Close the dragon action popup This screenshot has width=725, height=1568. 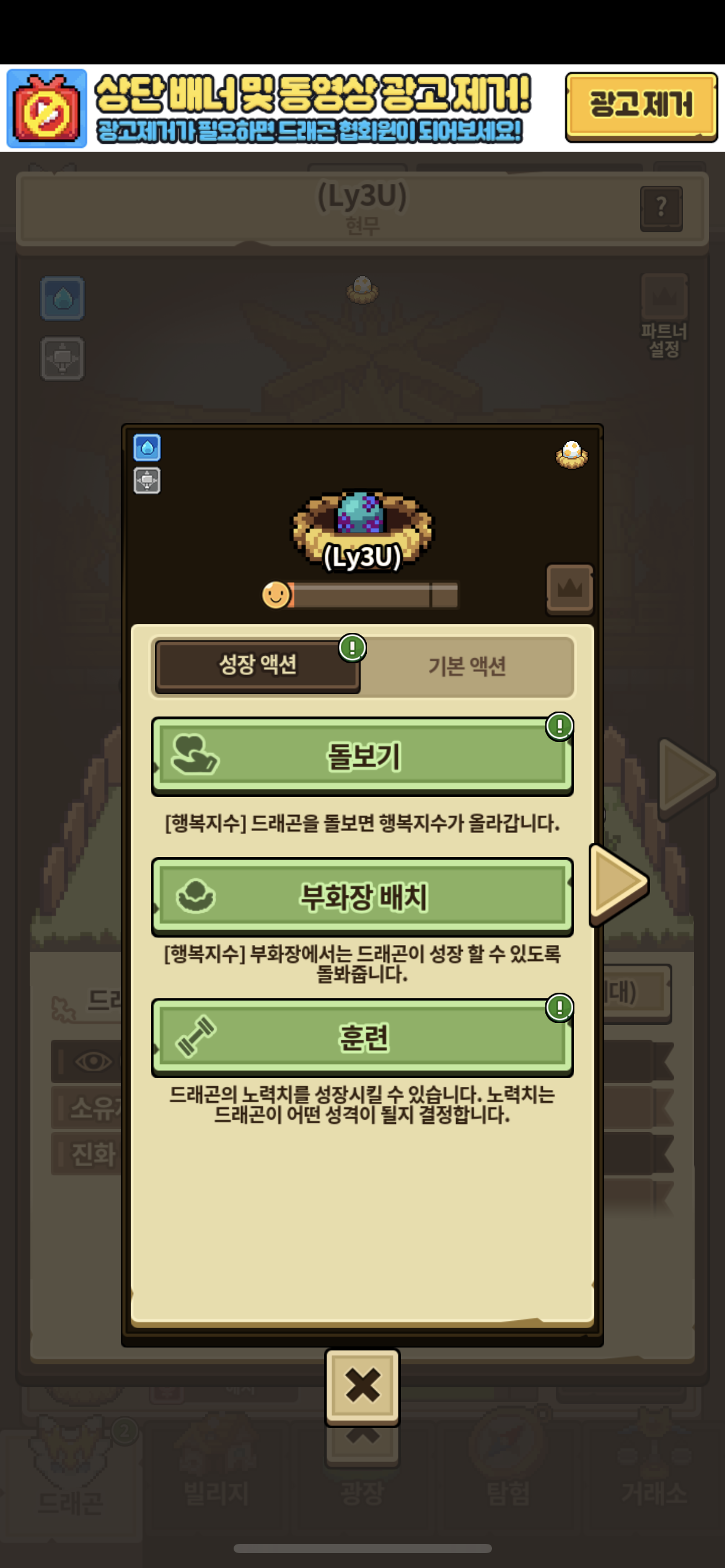[x=362, y=1386]
